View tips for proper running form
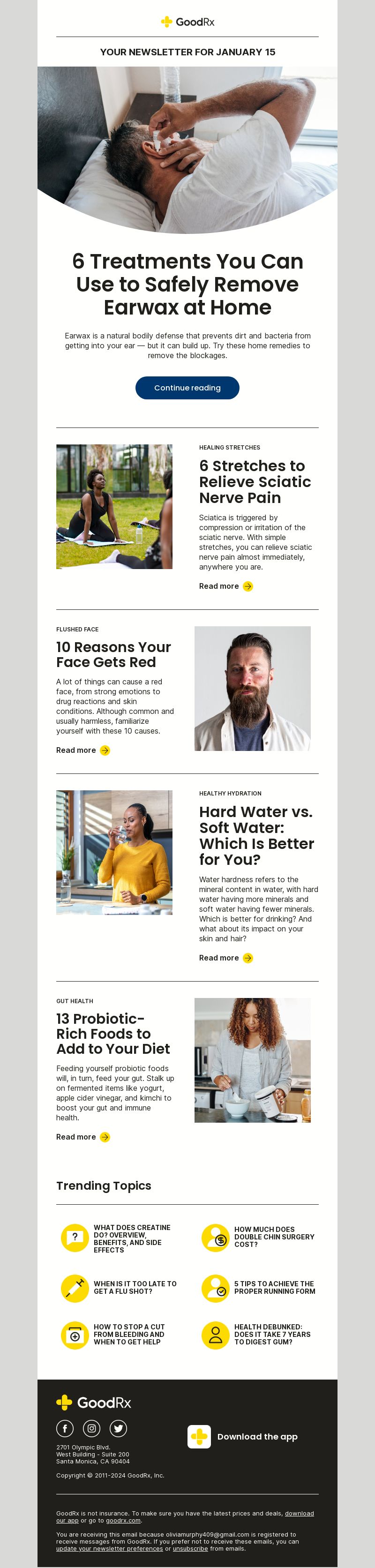The width and height of the screenshot is (375, 1568). click(274, 1287)
